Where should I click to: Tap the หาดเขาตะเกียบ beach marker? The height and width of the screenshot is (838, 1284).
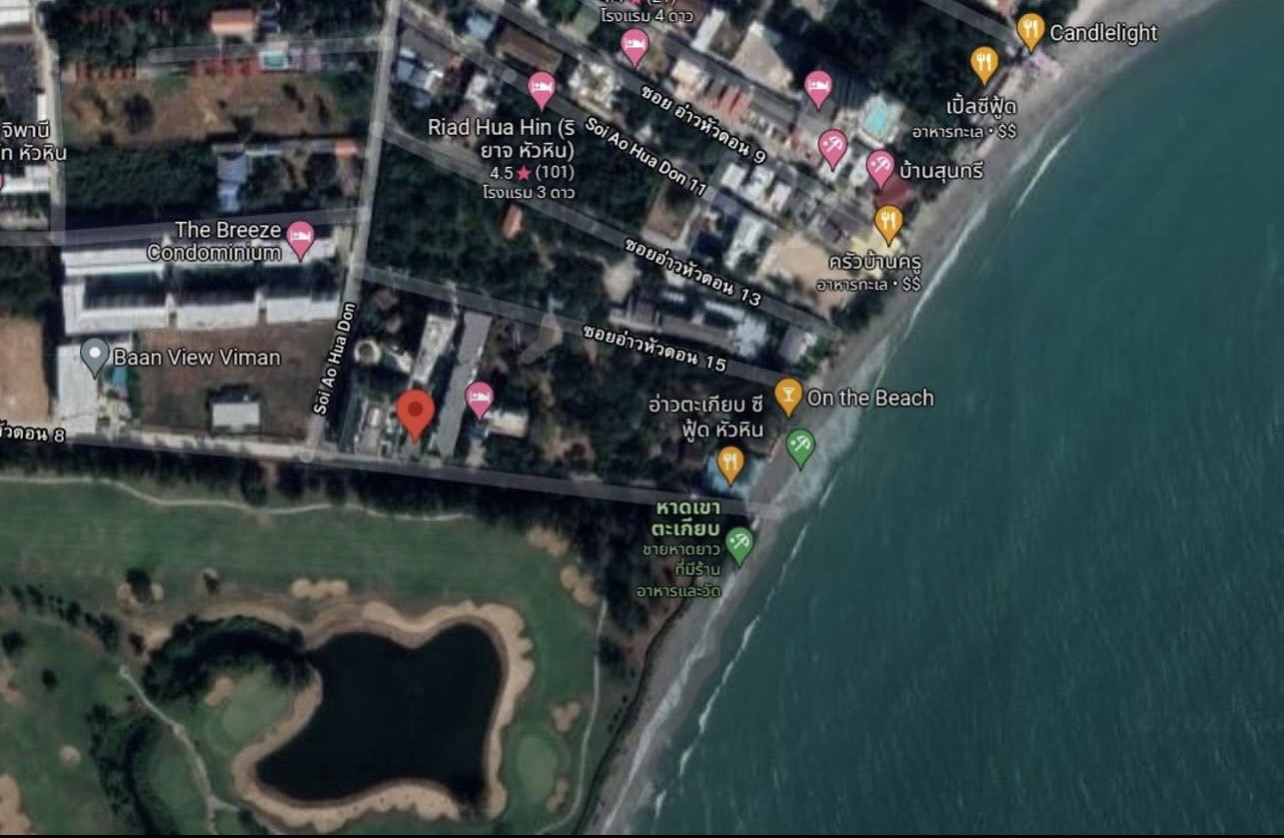pos(739,544)
